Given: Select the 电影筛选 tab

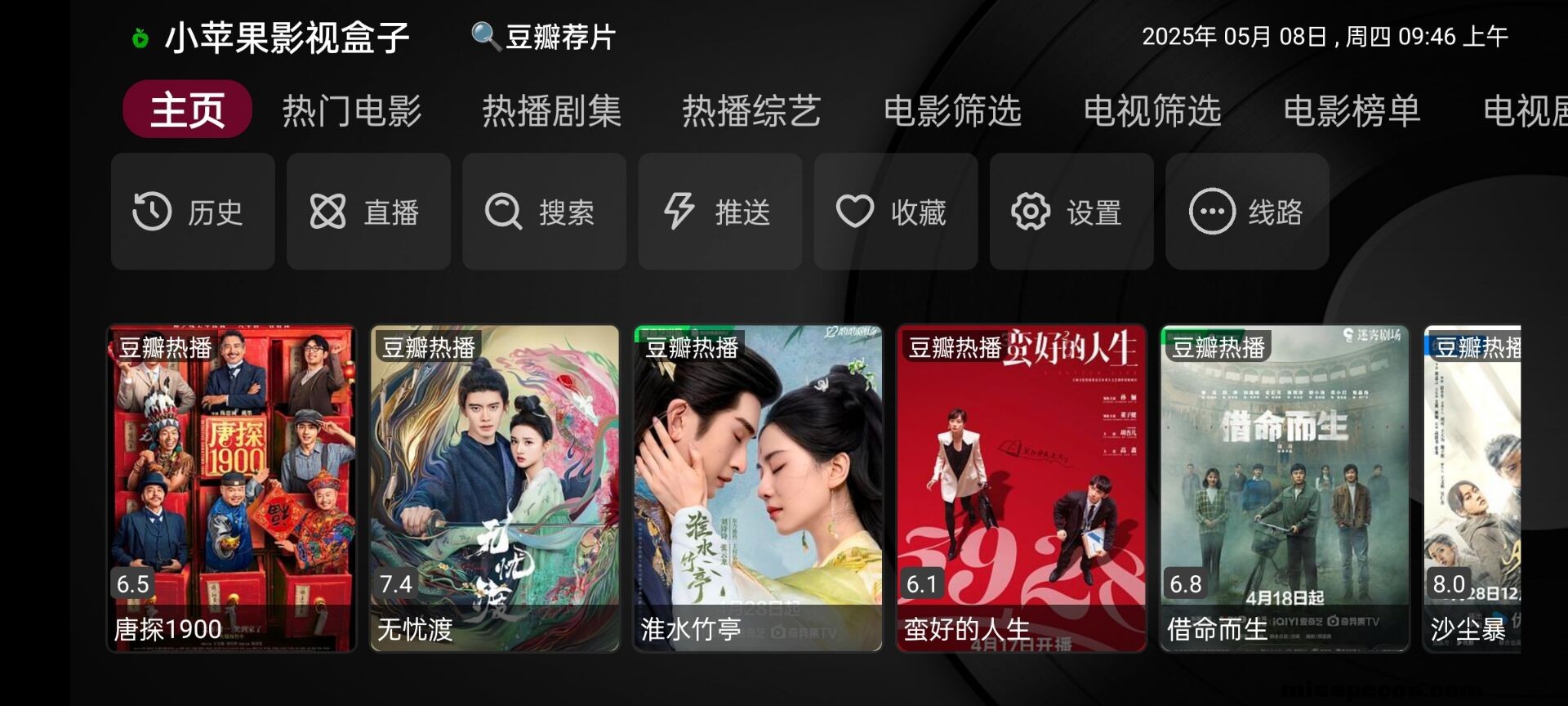Looking at the screenshot, I should (x=952, y=110).
